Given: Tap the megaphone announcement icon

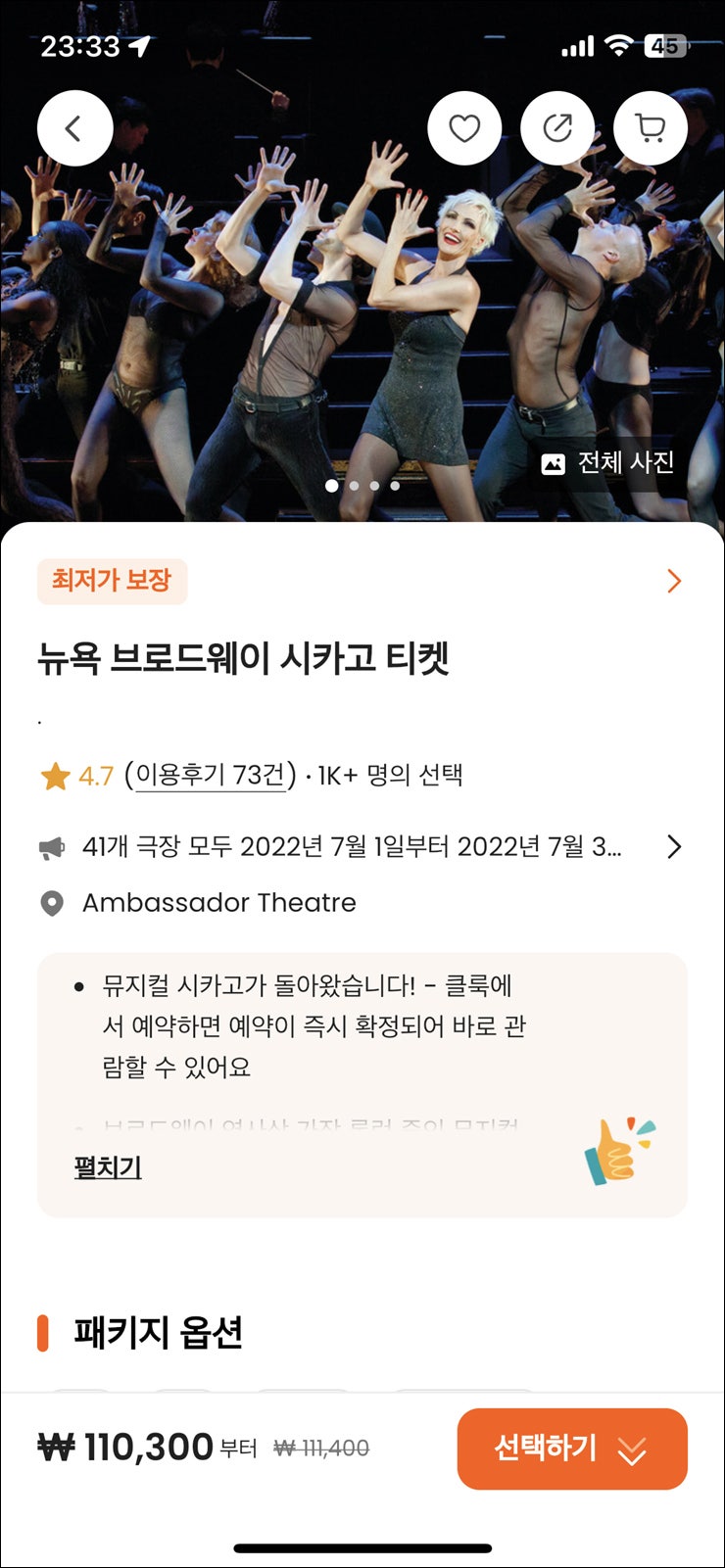Looking at the screenshot, I should tap(52, 846).
